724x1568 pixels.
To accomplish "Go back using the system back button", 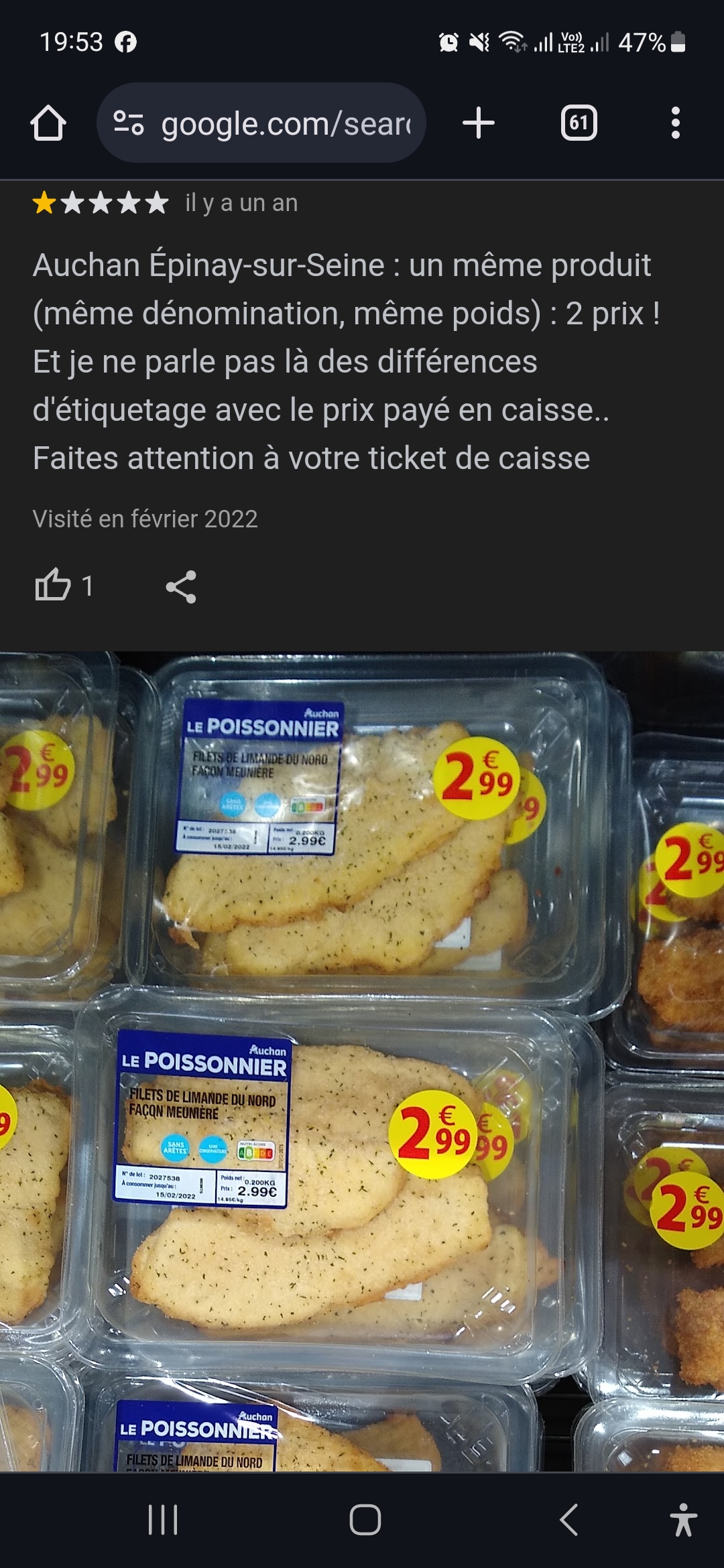I will pyautogui.click(x=568, y=1519).
